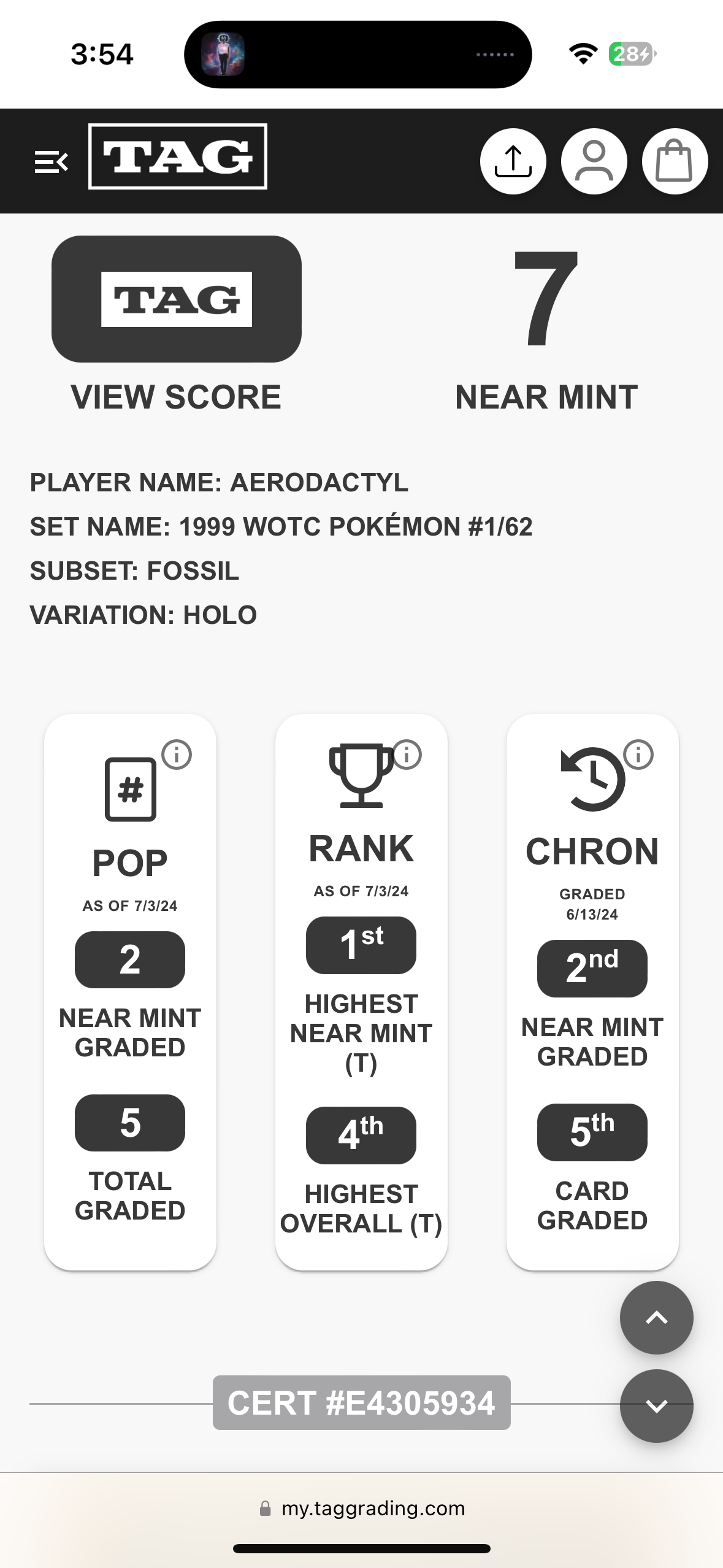Show info about the POP card
Image resolution: width=723 pixels, height=1568 pixels.
tap(177, 754)
